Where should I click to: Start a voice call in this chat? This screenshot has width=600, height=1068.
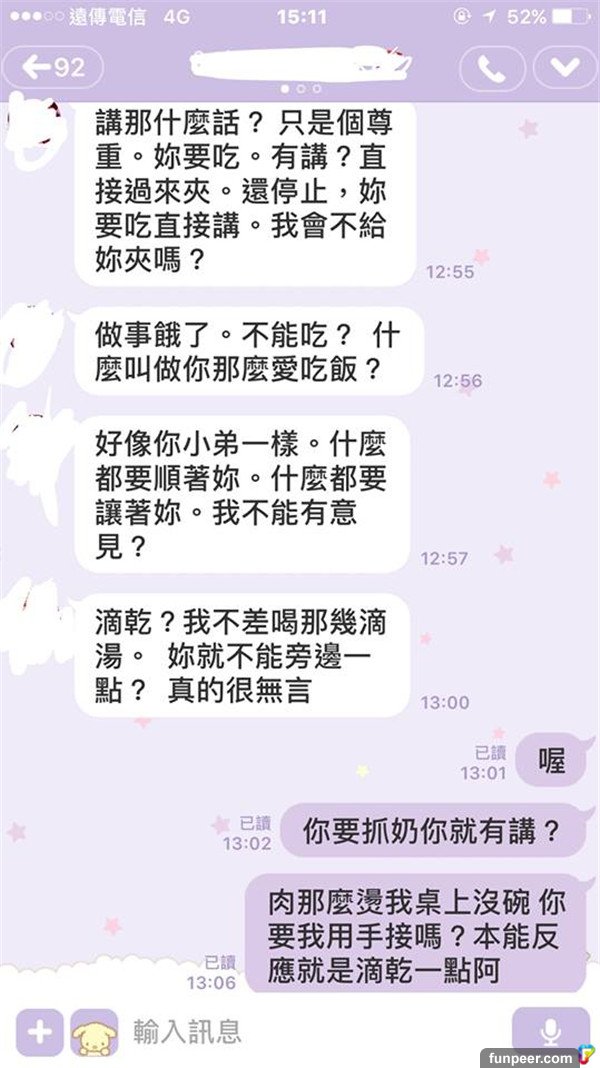point(491,67)
